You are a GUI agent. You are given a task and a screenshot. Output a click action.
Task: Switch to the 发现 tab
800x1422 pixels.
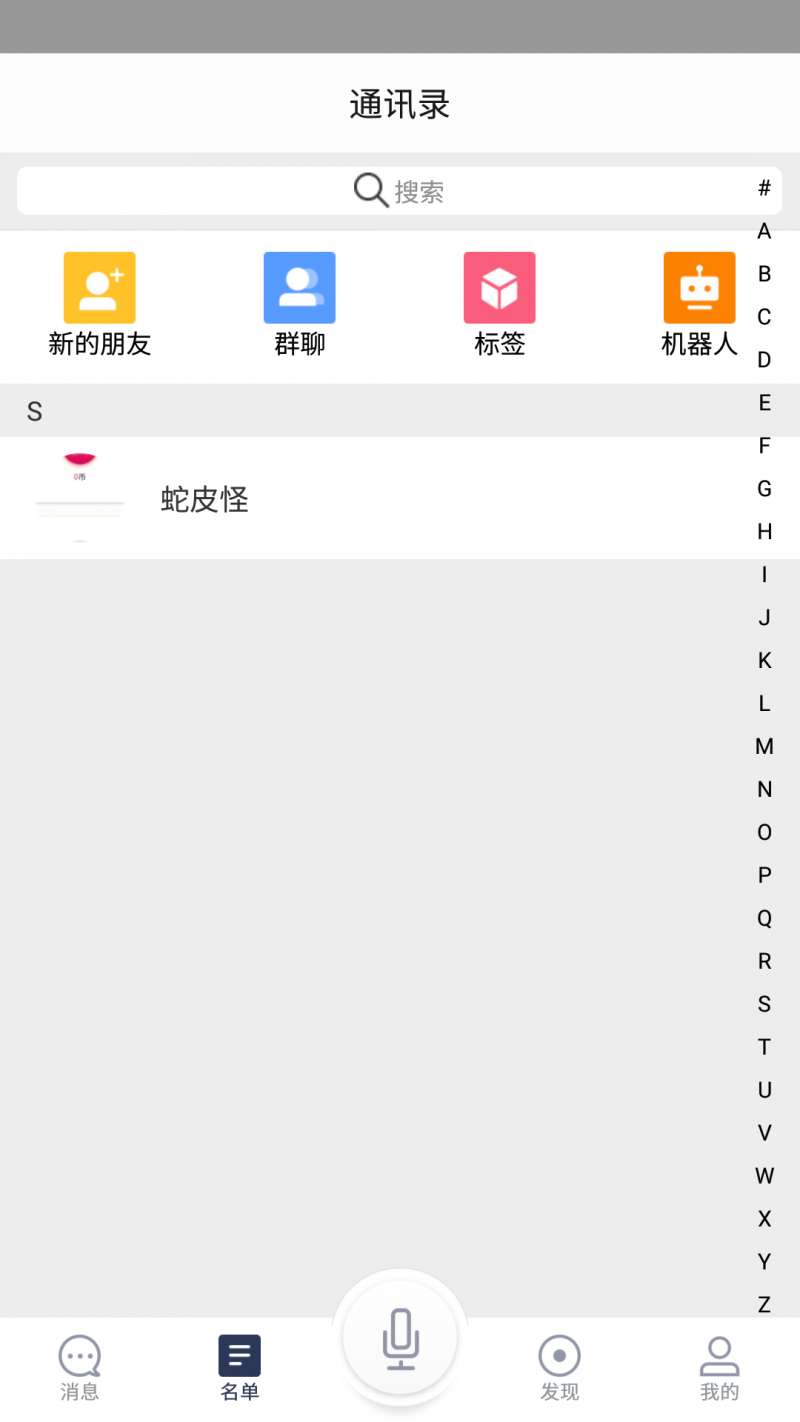[560, 1368]
